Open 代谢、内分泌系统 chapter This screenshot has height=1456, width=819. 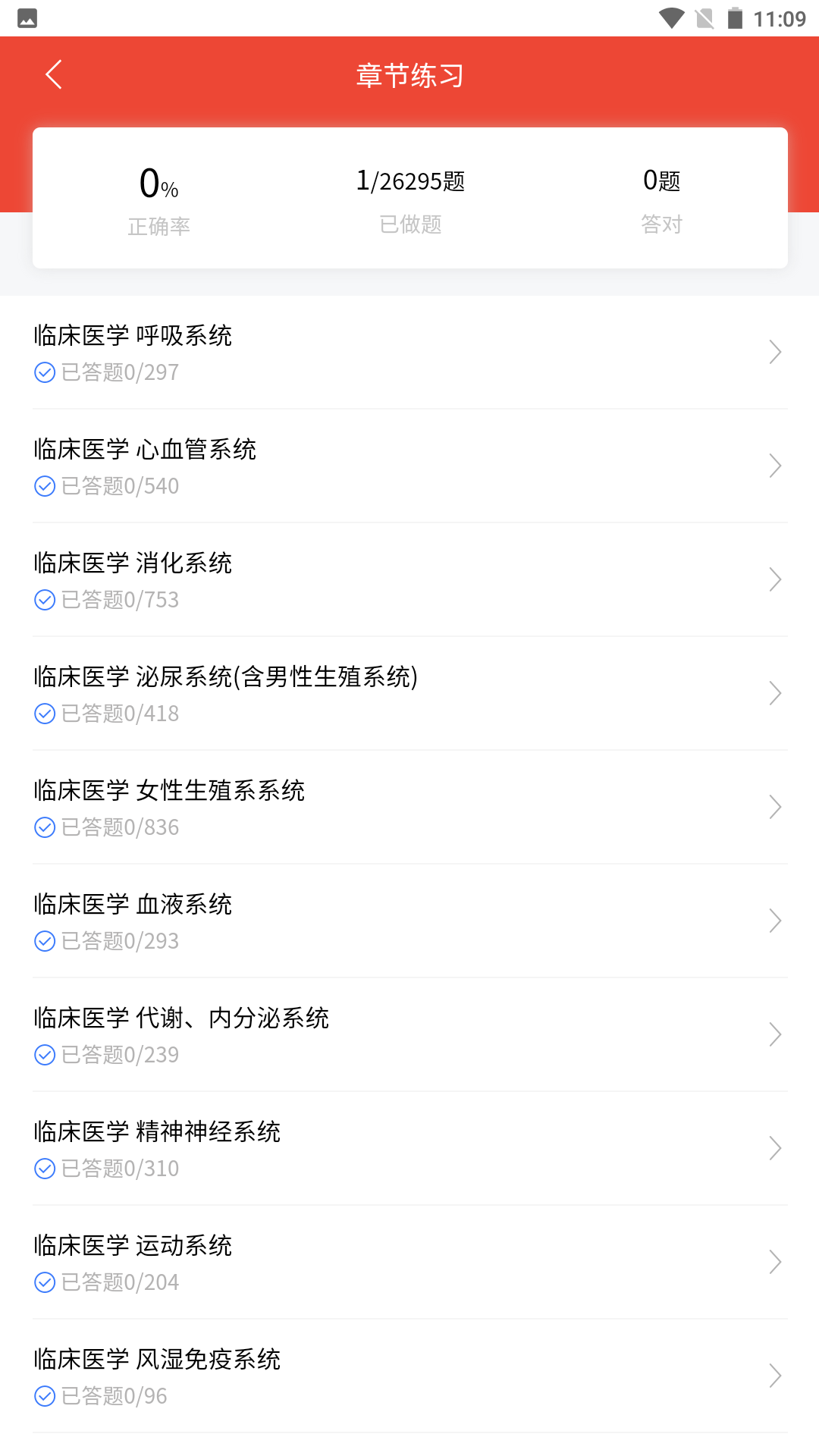tap(409, 1035)
